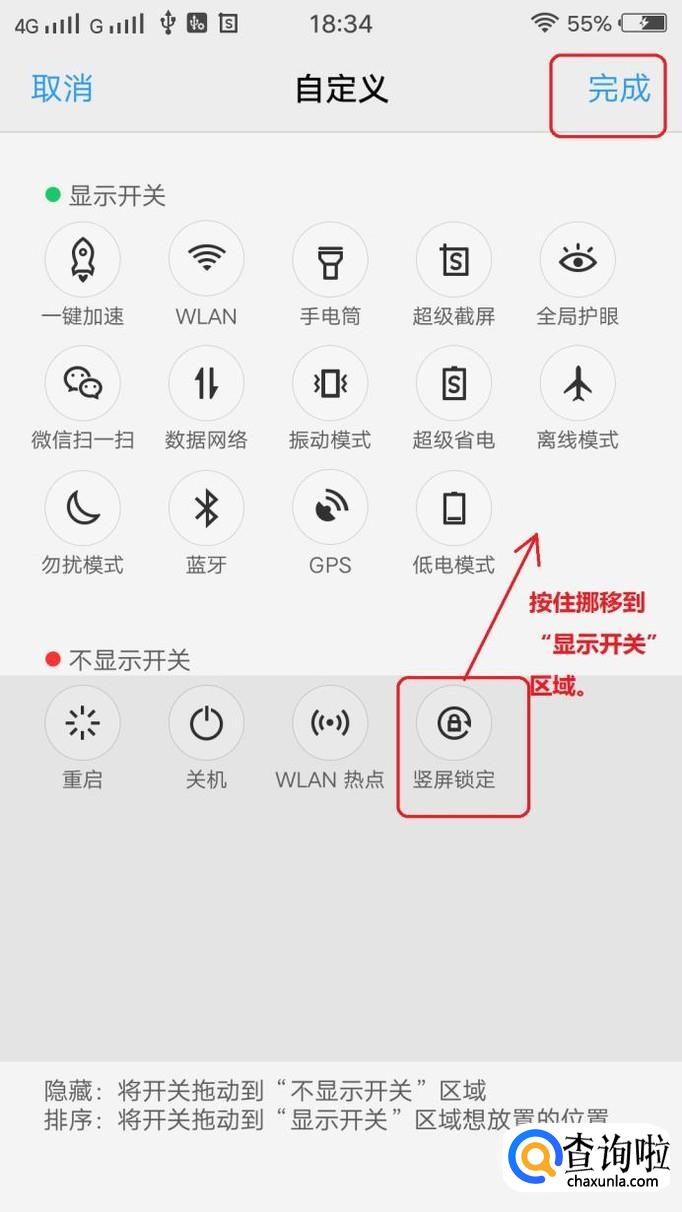Tap the 振动模式 vibration switch
The image size is (682, 1212).
(330, 383)
